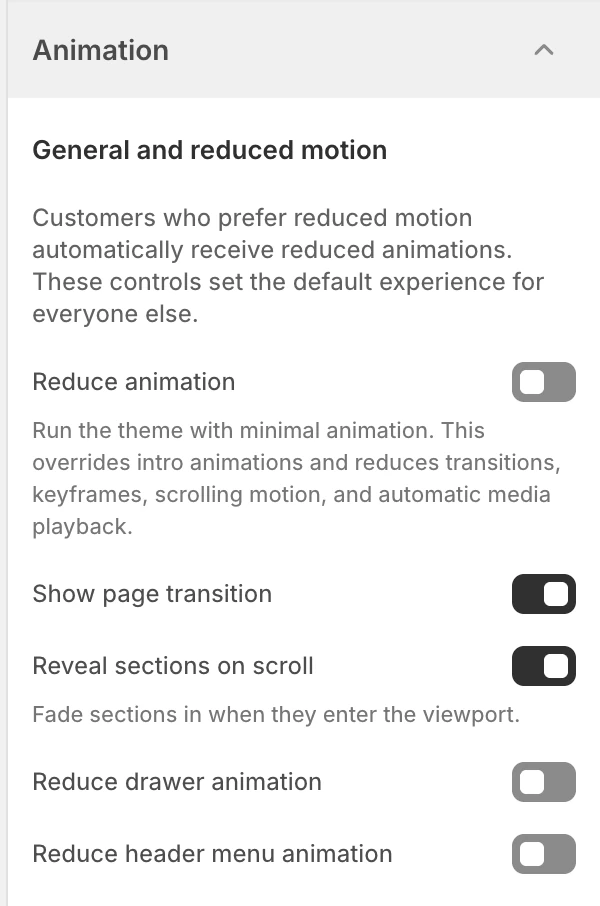Screen dimensions: 600x906
Task: Switch on Reduce header menu animation
Action: click(543, 854)
